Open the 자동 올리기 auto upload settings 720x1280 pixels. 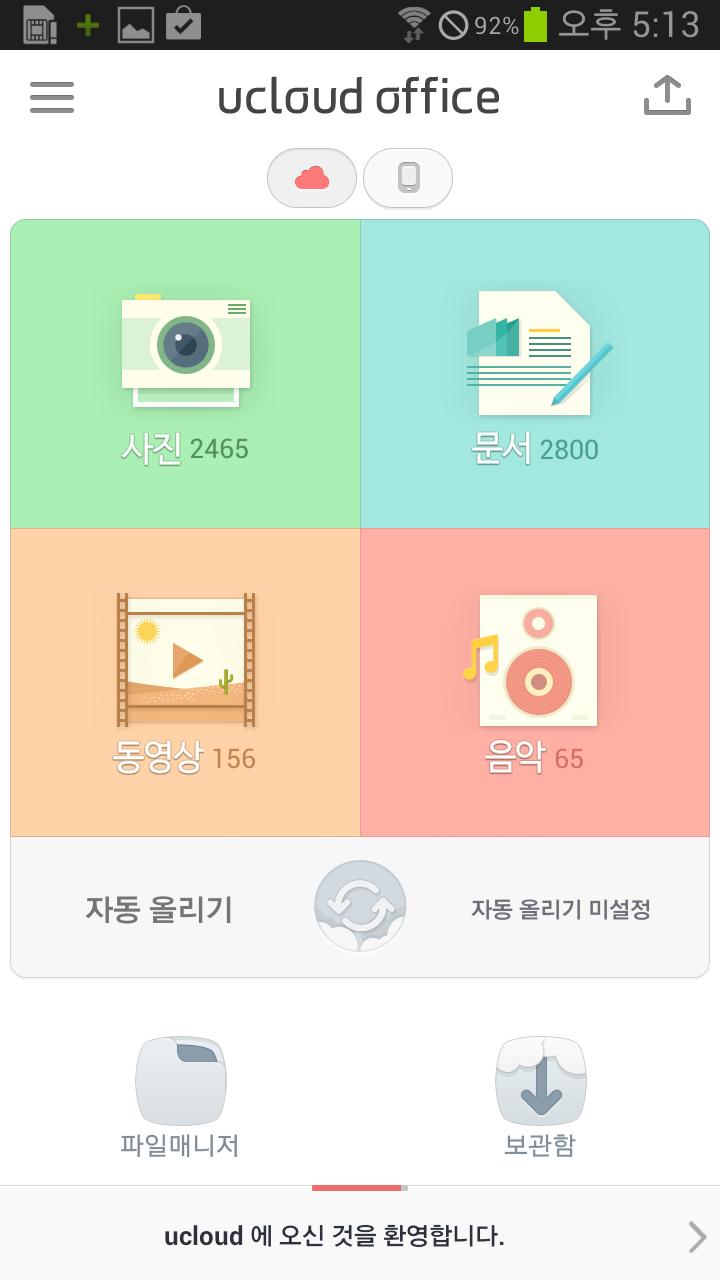pos(360,907)
